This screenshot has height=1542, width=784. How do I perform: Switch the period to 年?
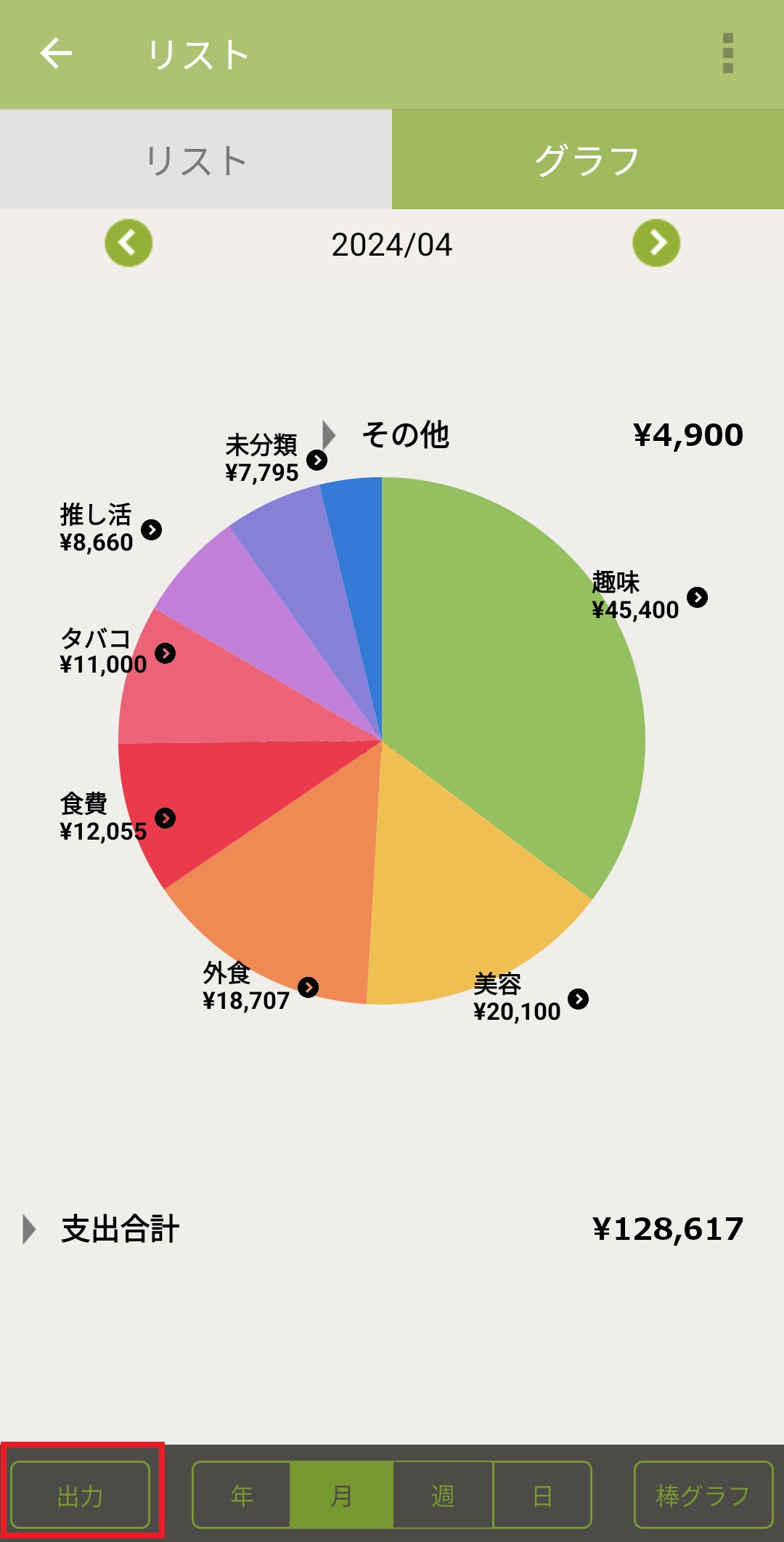pyautogui.click(x=242, y=1495)
